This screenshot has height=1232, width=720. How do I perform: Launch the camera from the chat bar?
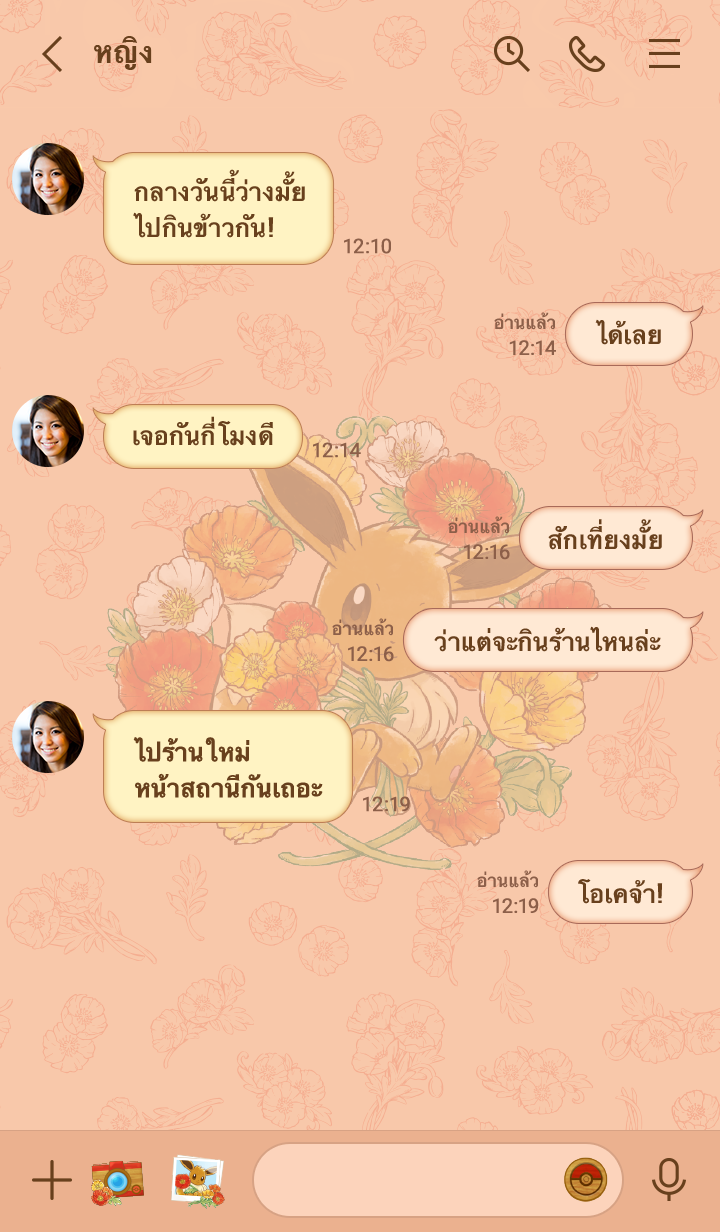point(118,1181)
